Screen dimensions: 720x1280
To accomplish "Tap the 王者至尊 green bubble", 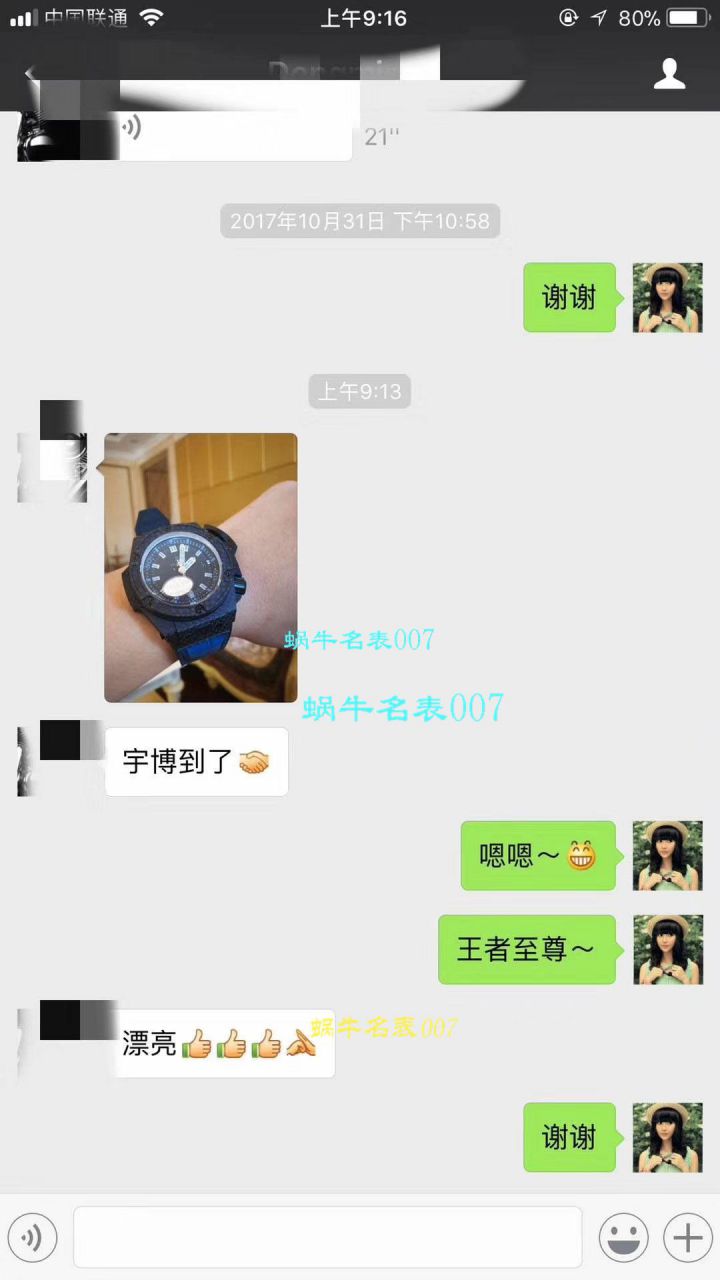I will [x=527, y=949].
